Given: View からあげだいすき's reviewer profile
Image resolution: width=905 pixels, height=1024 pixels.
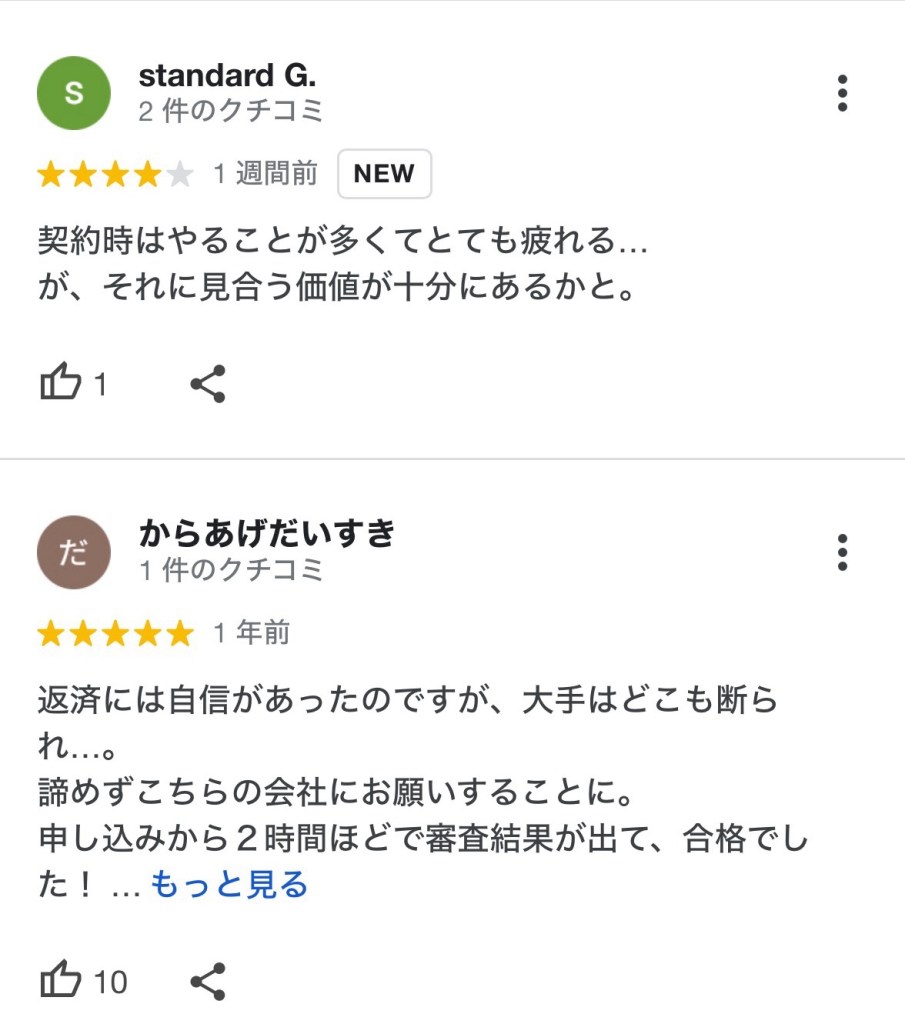Looking at the screenshot, I should tap(266, 534).
